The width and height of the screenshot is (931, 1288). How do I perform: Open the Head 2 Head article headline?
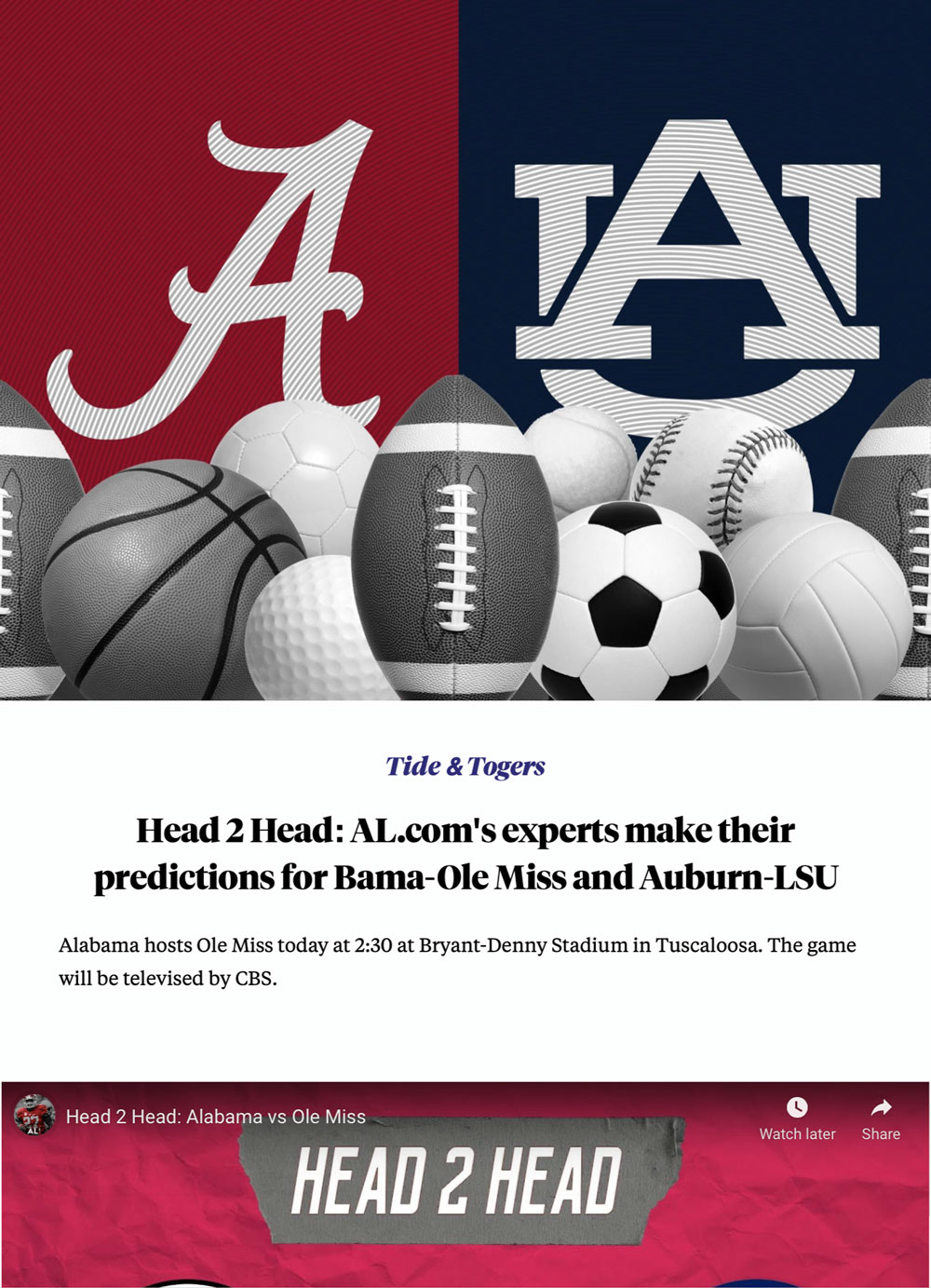point(465,853)
